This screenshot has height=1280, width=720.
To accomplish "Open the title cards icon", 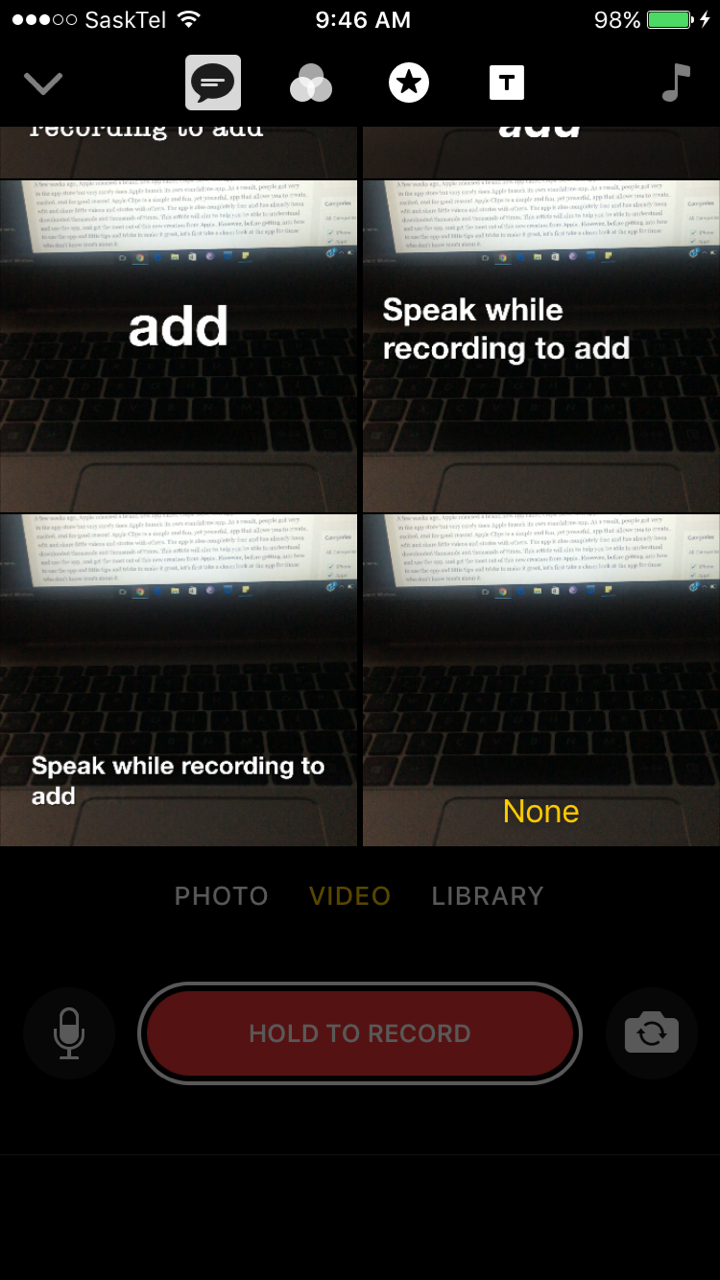I will click(x=507, y=84).
